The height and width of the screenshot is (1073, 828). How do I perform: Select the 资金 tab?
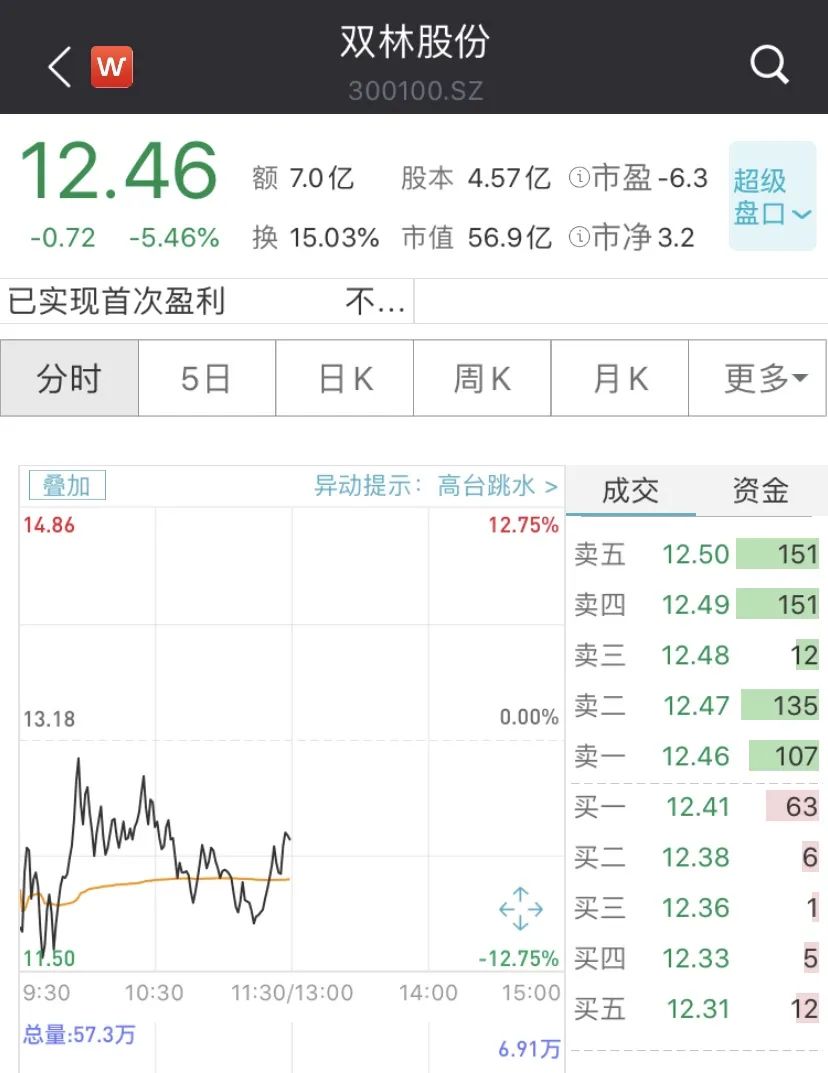(761, 490)
